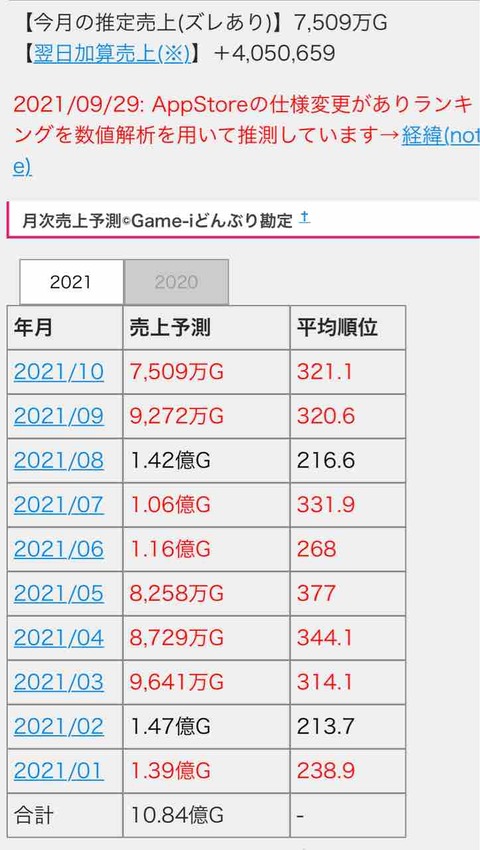
Task: Switch to the 2020 tab
Action: coord(176,282)
